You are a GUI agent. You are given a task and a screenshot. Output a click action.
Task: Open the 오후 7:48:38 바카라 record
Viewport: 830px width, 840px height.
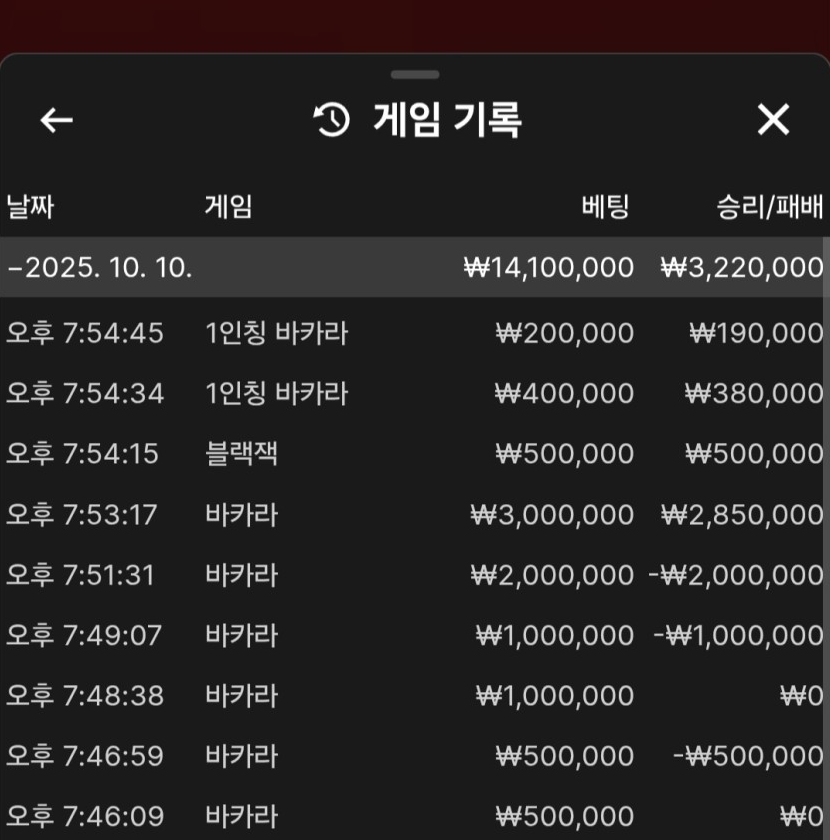point(414,695)
